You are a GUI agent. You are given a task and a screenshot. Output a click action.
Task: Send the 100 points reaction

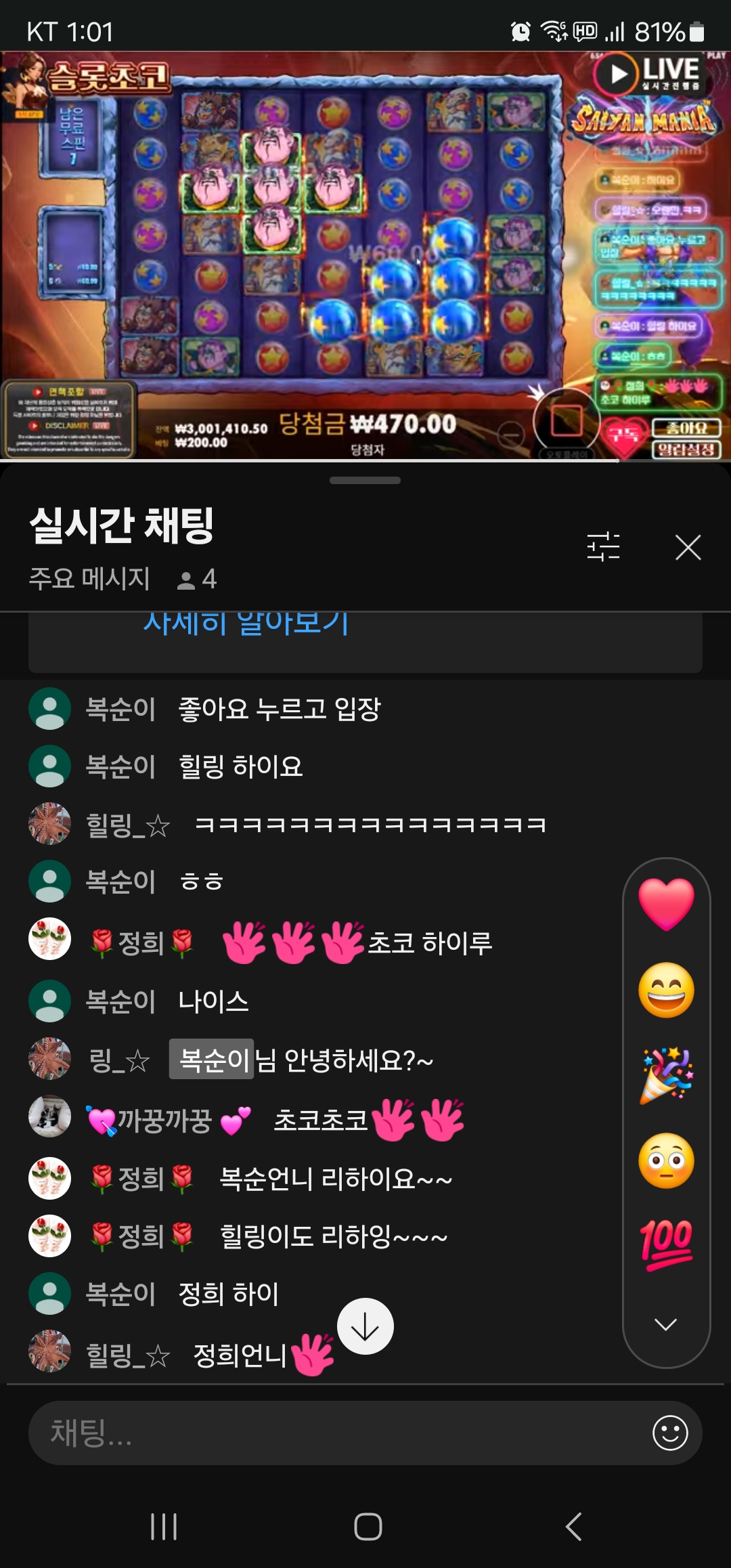[x=666, y=1244]
